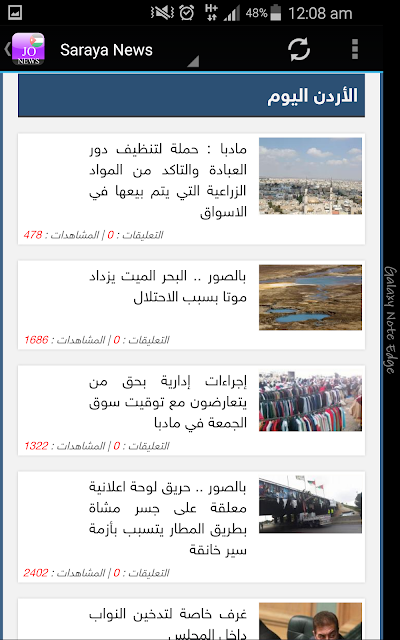Viewport: 400px width, 640px height.
Task: Go back via the JO News icon
Action: click(x=24, y=49)
